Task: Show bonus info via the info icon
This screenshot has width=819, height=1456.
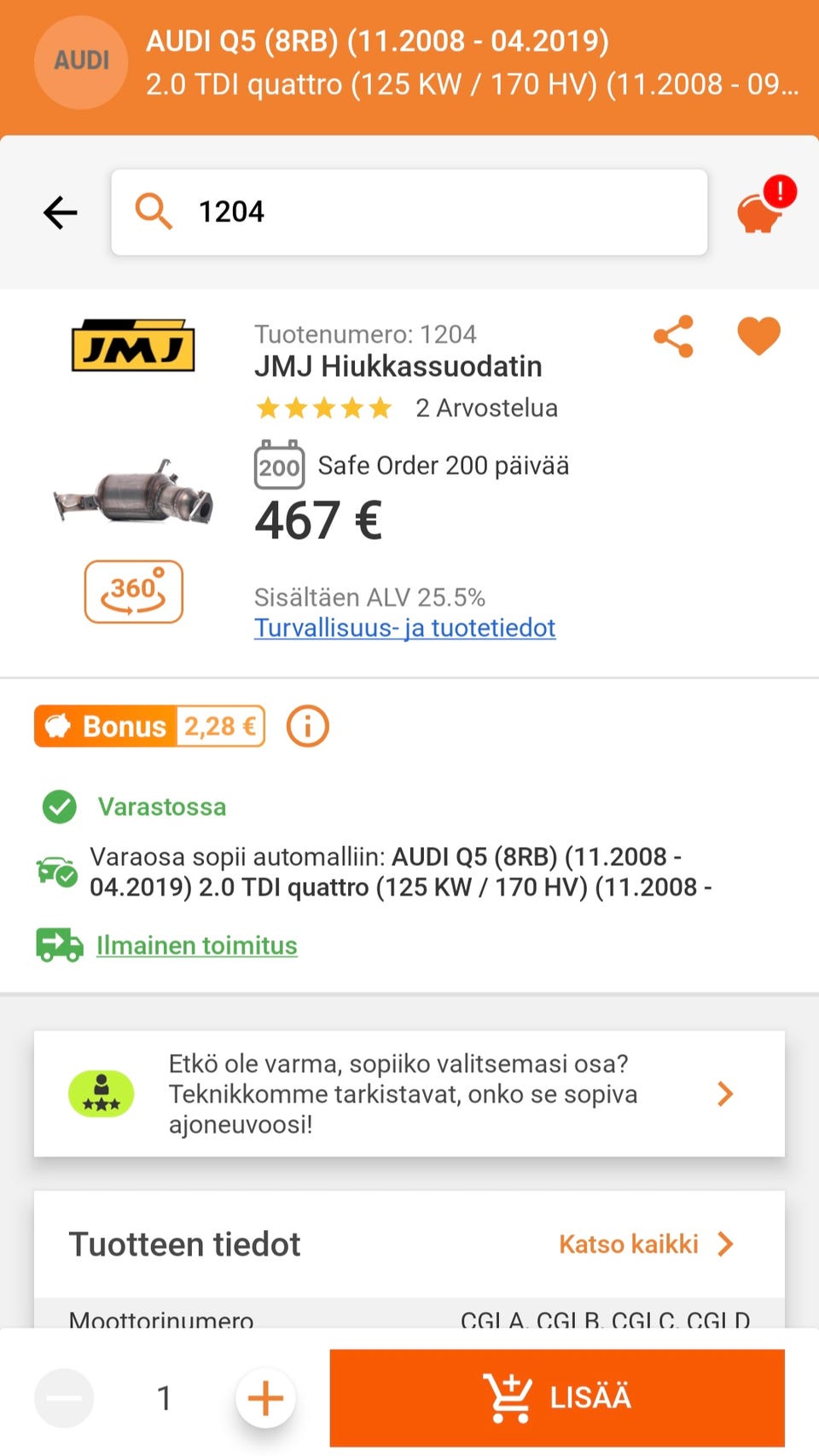Action: click(307, 727)
